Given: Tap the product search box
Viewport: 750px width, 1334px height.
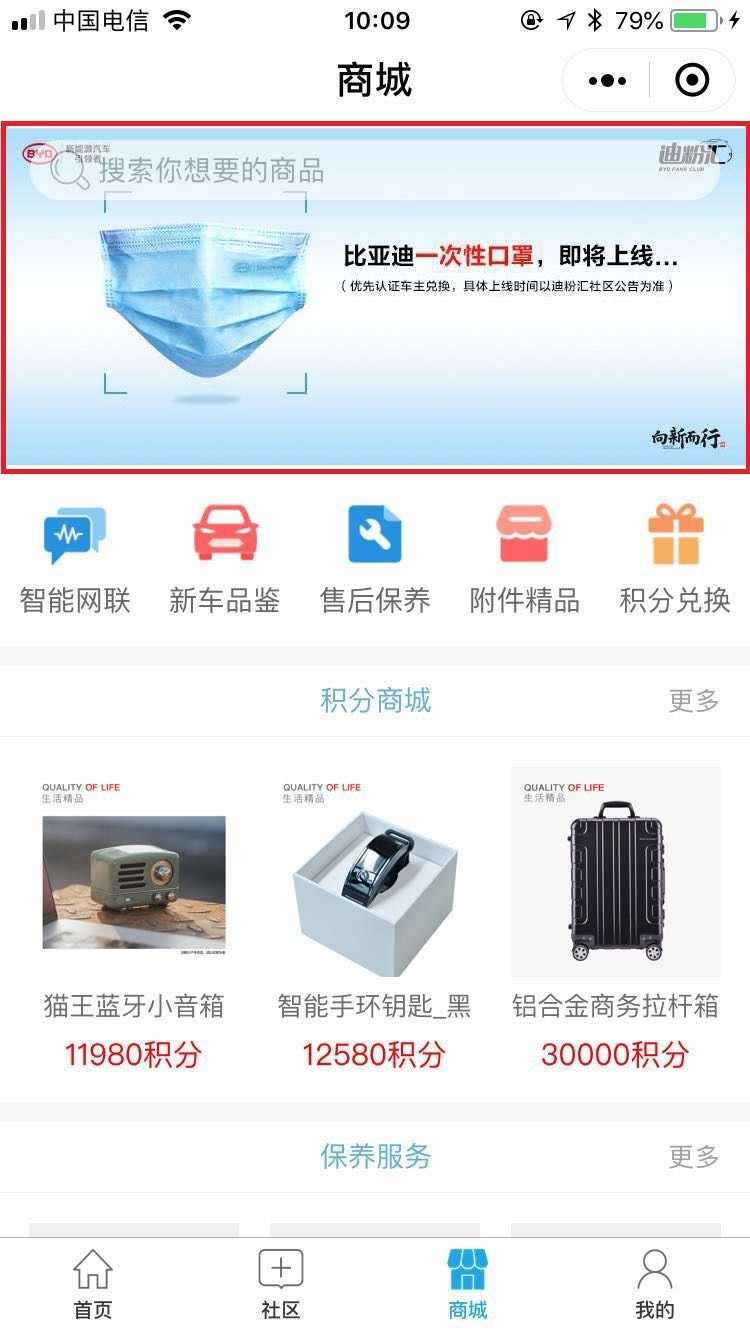Looking at the screenshot, I should pos(375,170).
